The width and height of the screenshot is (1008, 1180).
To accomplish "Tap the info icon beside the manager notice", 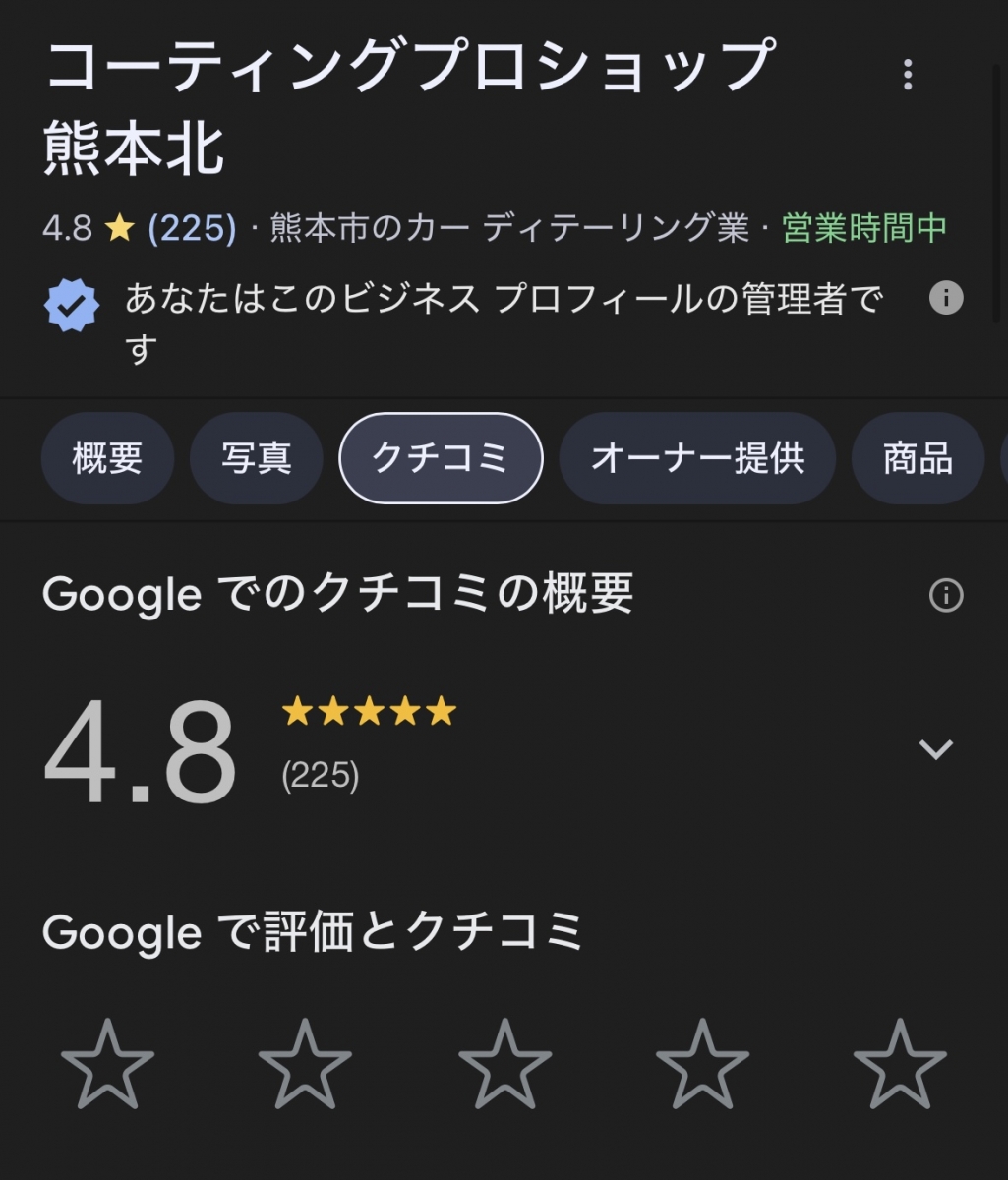I will coord(946,297).
